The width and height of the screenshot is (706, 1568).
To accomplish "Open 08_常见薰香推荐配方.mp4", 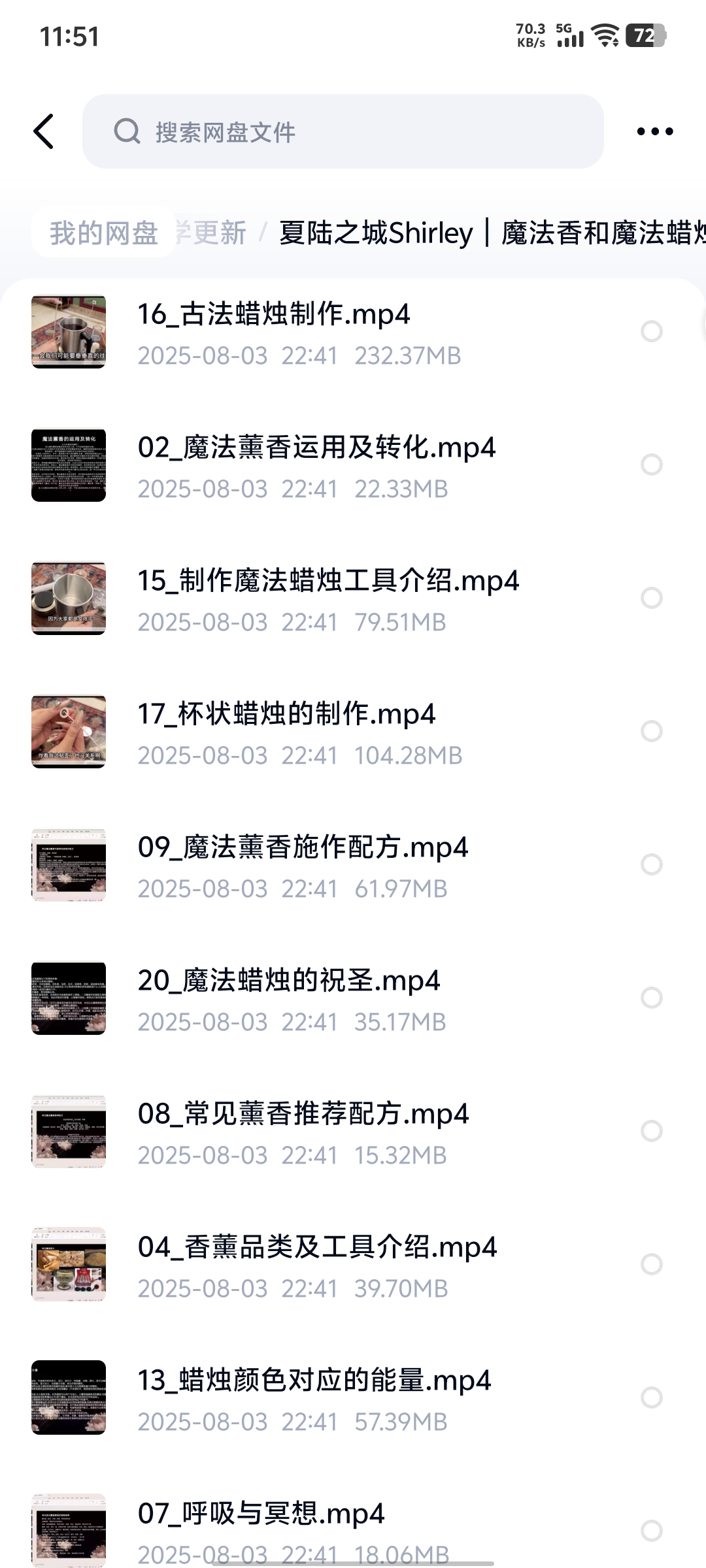I will [x=303, y=1115].
